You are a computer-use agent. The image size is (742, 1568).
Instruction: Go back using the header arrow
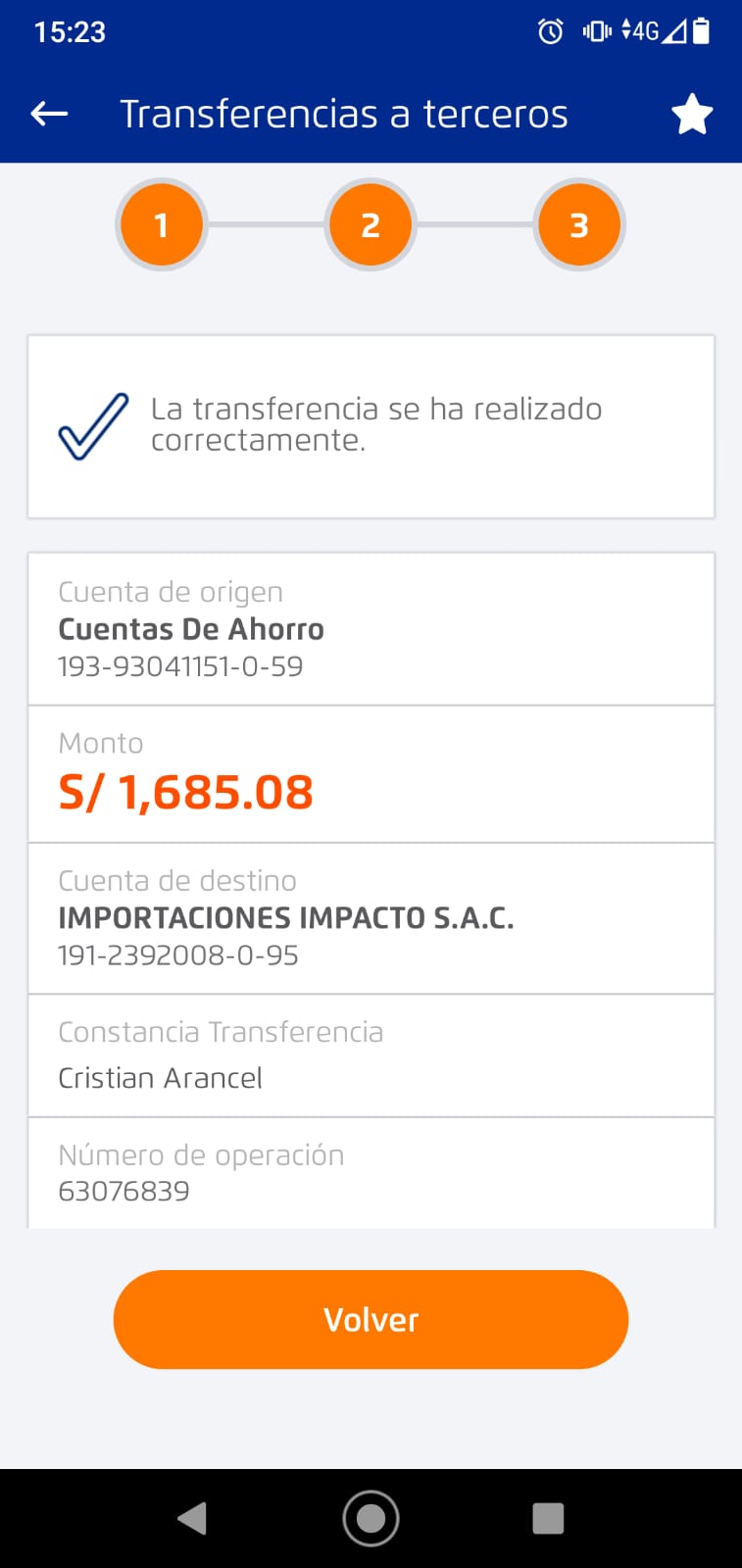(49, 115)
